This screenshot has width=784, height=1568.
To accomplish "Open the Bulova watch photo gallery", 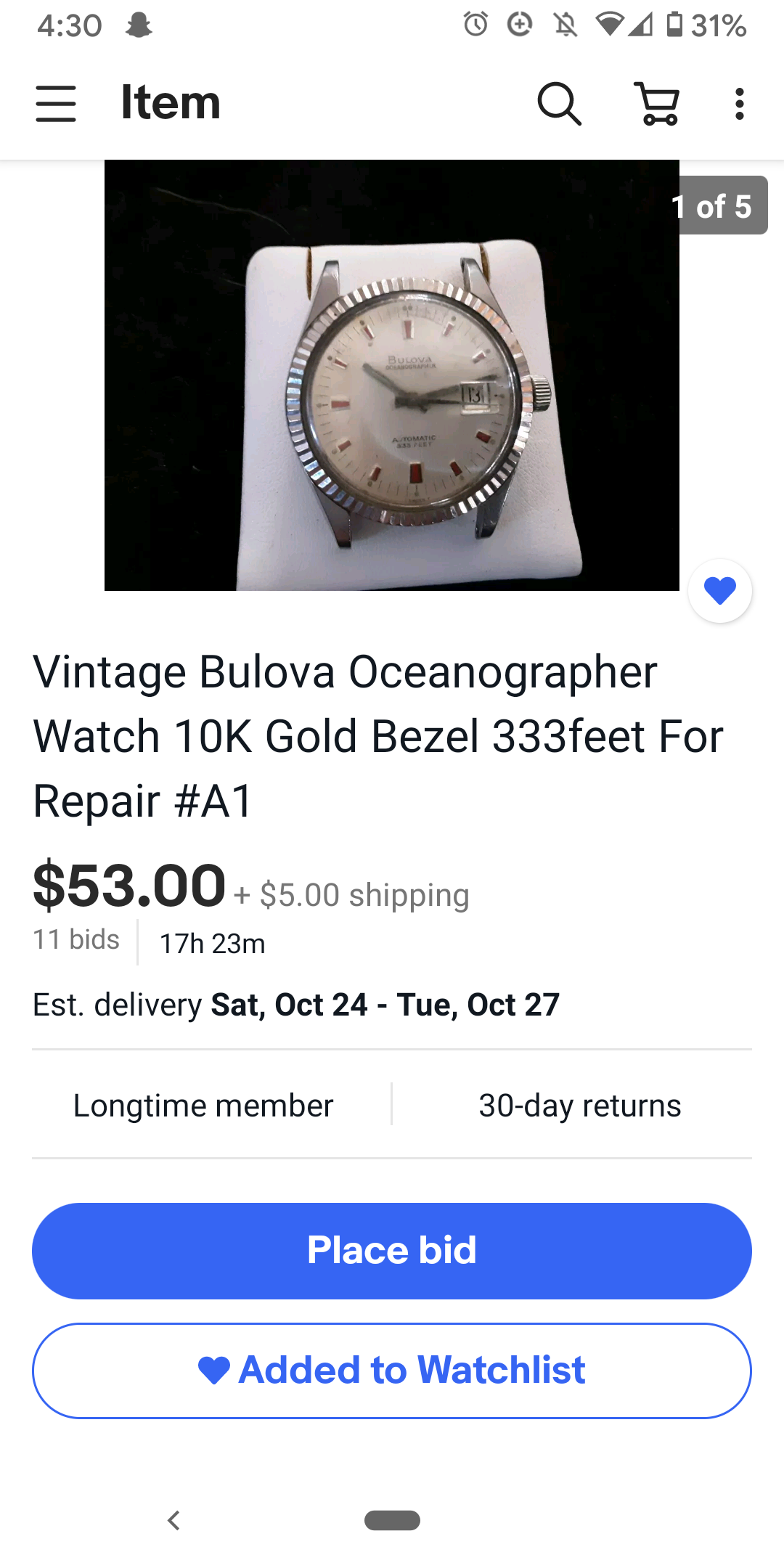I will (x=392, y=375).
